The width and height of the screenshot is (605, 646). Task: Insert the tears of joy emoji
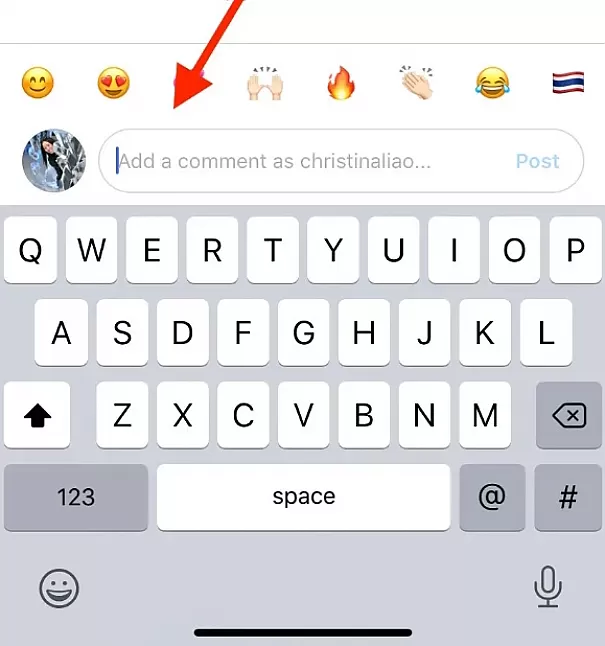click(x=492, y=83)
